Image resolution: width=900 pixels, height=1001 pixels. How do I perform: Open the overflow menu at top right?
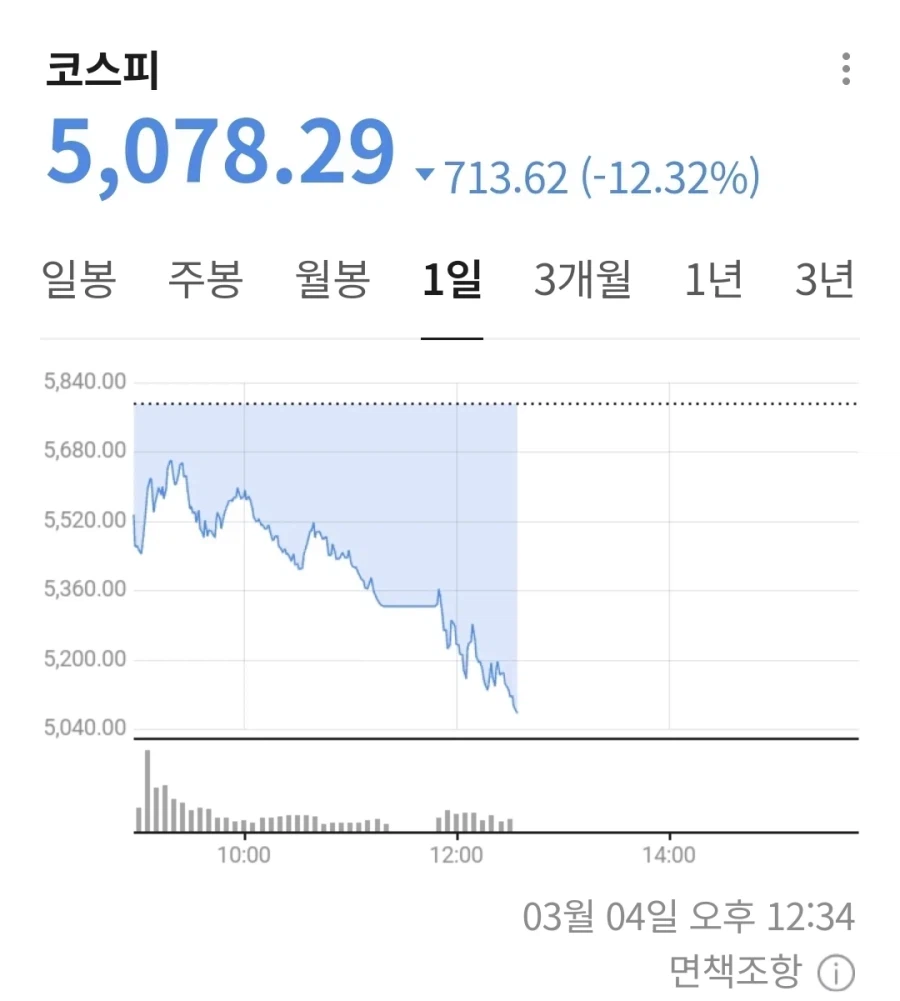(846, 68)
